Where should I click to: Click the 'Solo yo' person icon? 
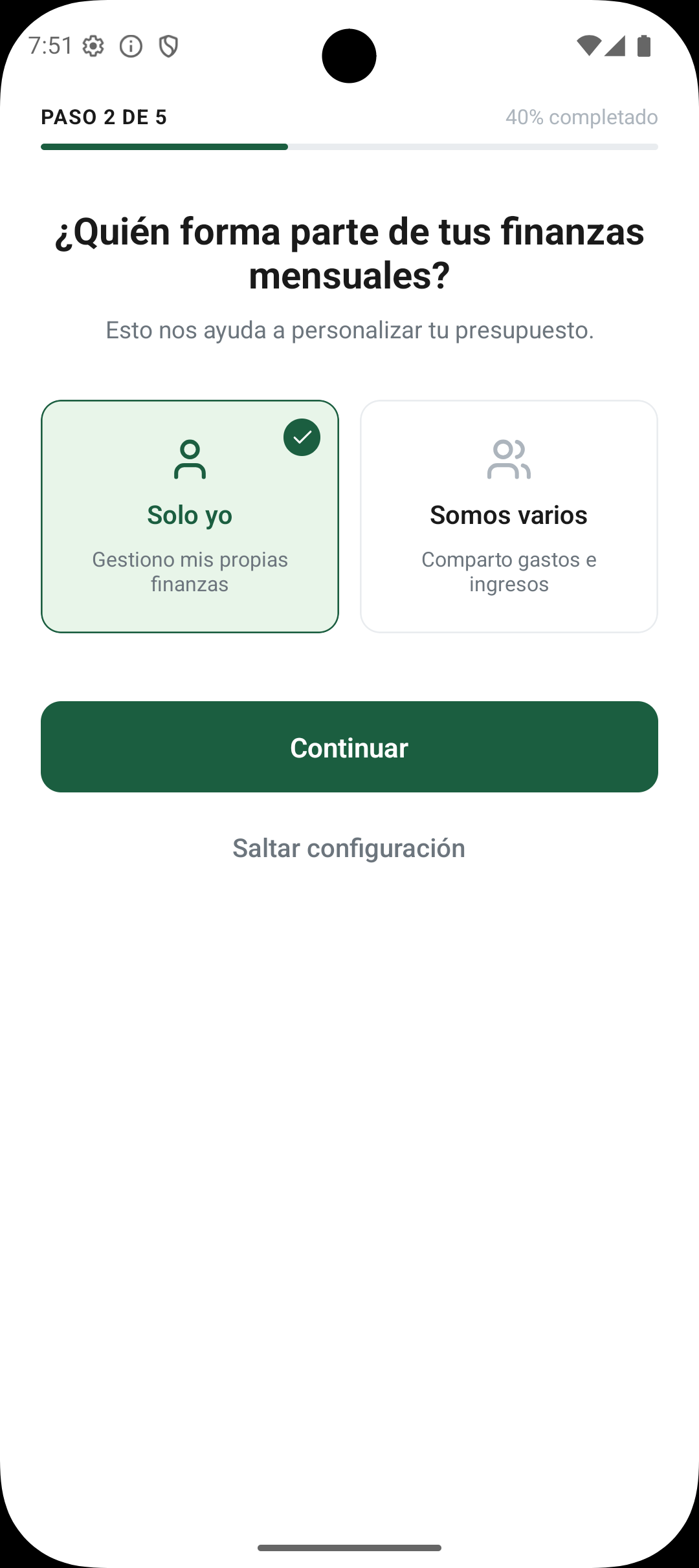[x=189, y=461]
